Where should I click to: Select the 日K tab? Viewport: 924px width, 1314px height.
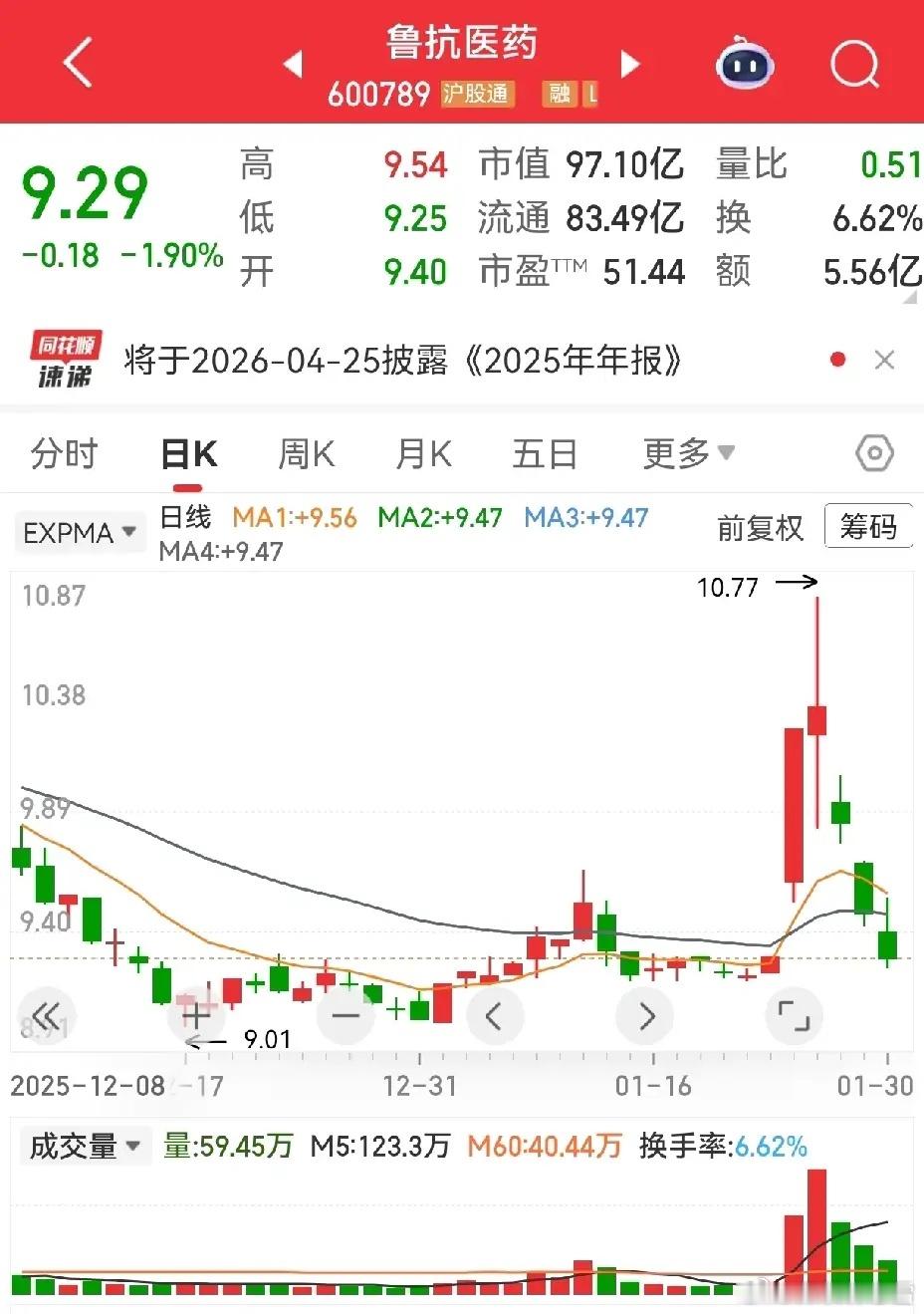coord(188,454)
